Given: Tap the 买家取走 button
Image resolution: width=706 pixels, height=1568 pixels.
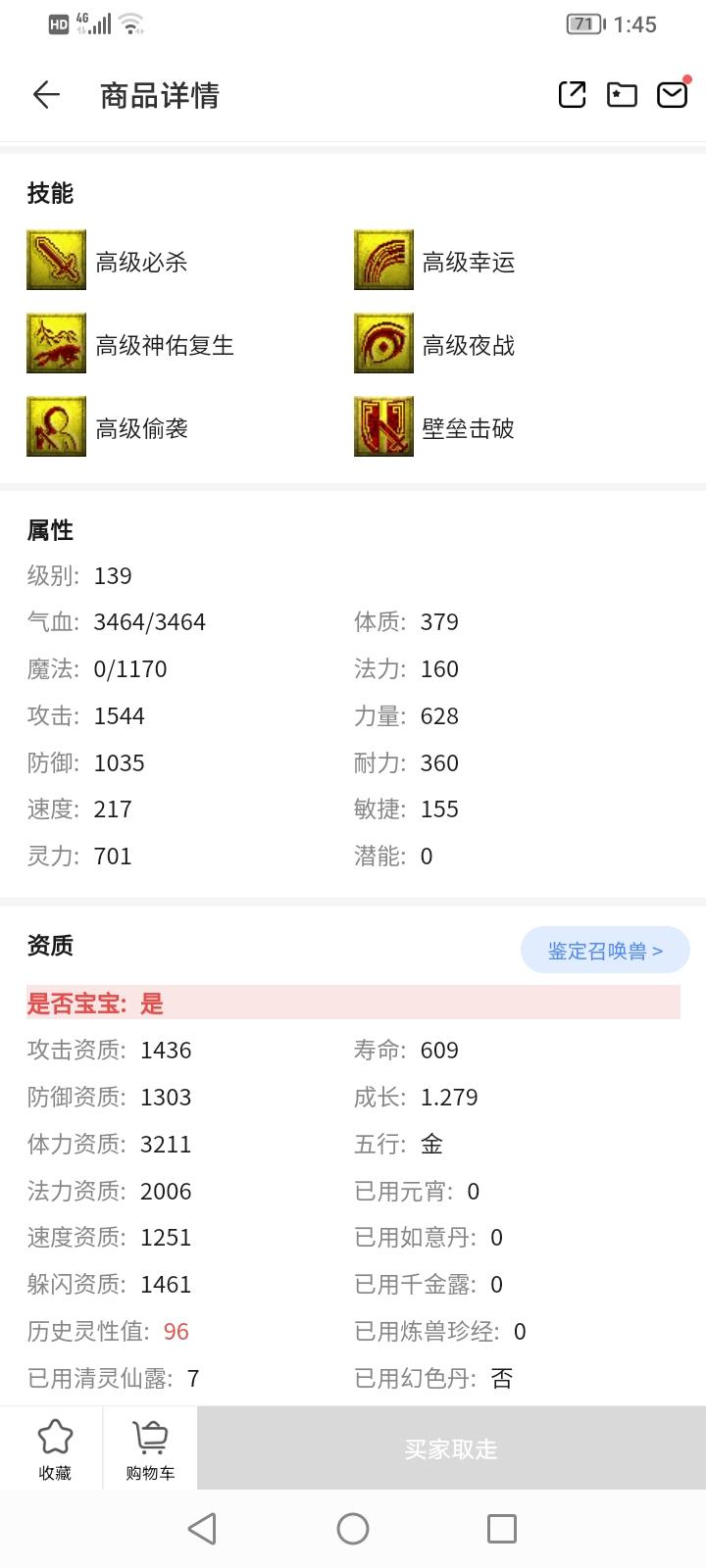Looking at the screenshot, I should [x=451, y=1449].
